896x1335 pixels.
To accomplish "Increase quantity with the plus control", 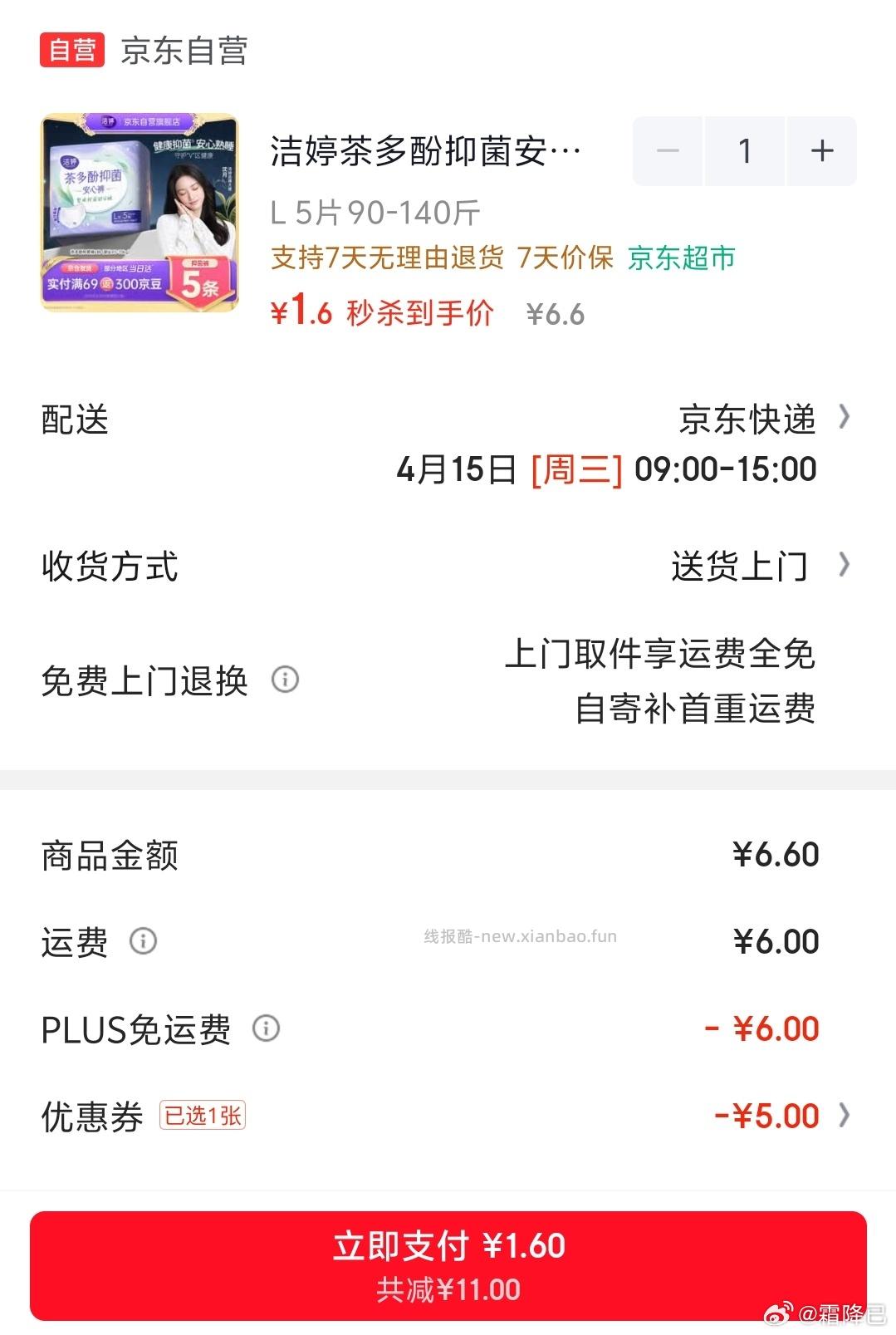I will [822, 150].
